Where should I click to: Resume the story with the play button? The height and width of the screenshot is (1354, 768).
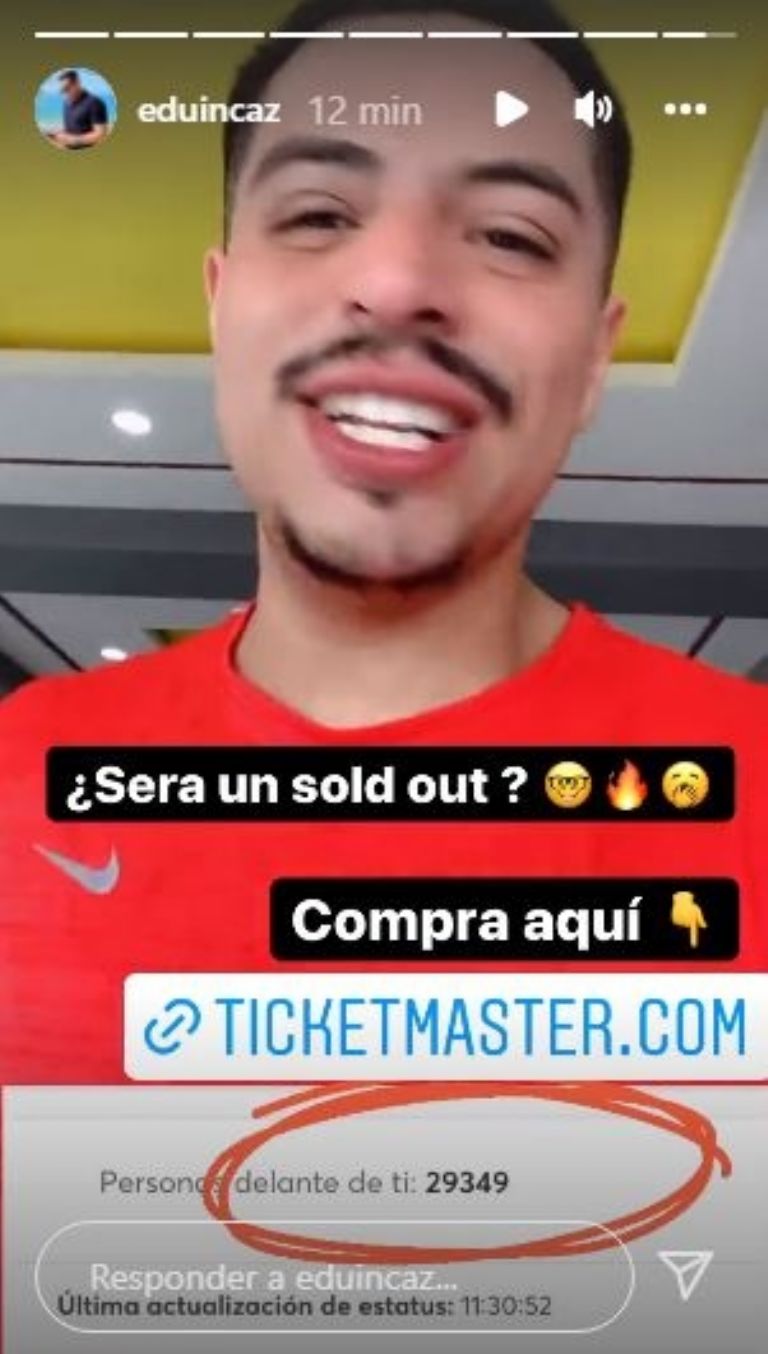510,109
